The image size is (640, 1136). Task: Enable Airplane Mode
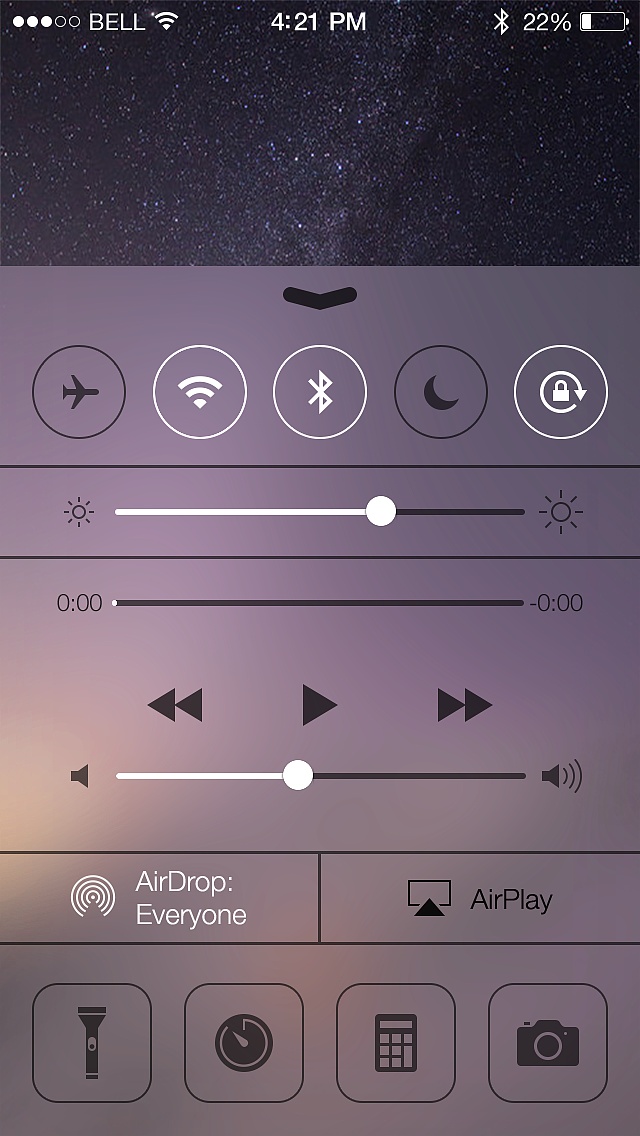79,392
